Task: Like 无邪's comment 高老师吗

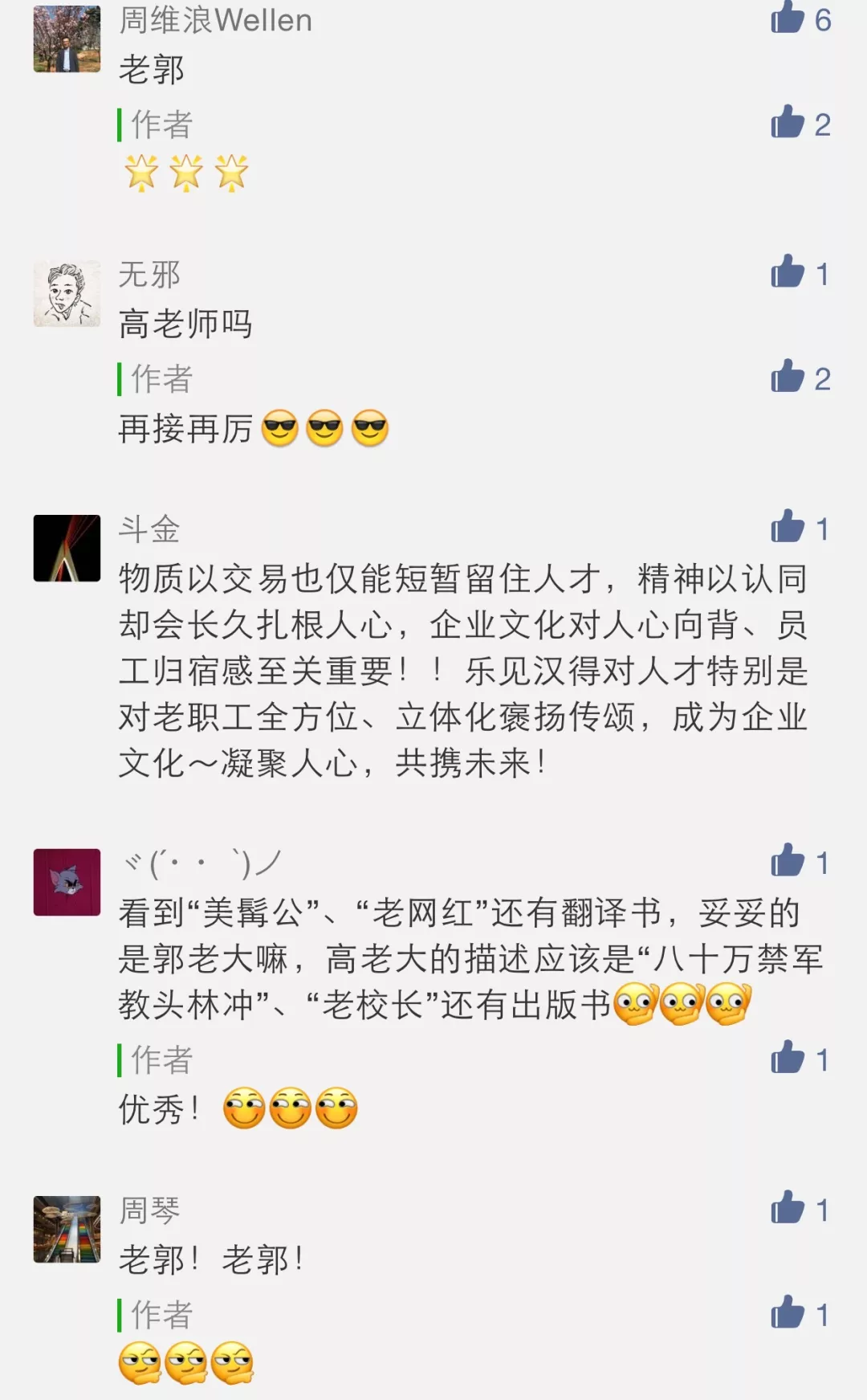Action: pyautogui.click(x=788, y=272)
